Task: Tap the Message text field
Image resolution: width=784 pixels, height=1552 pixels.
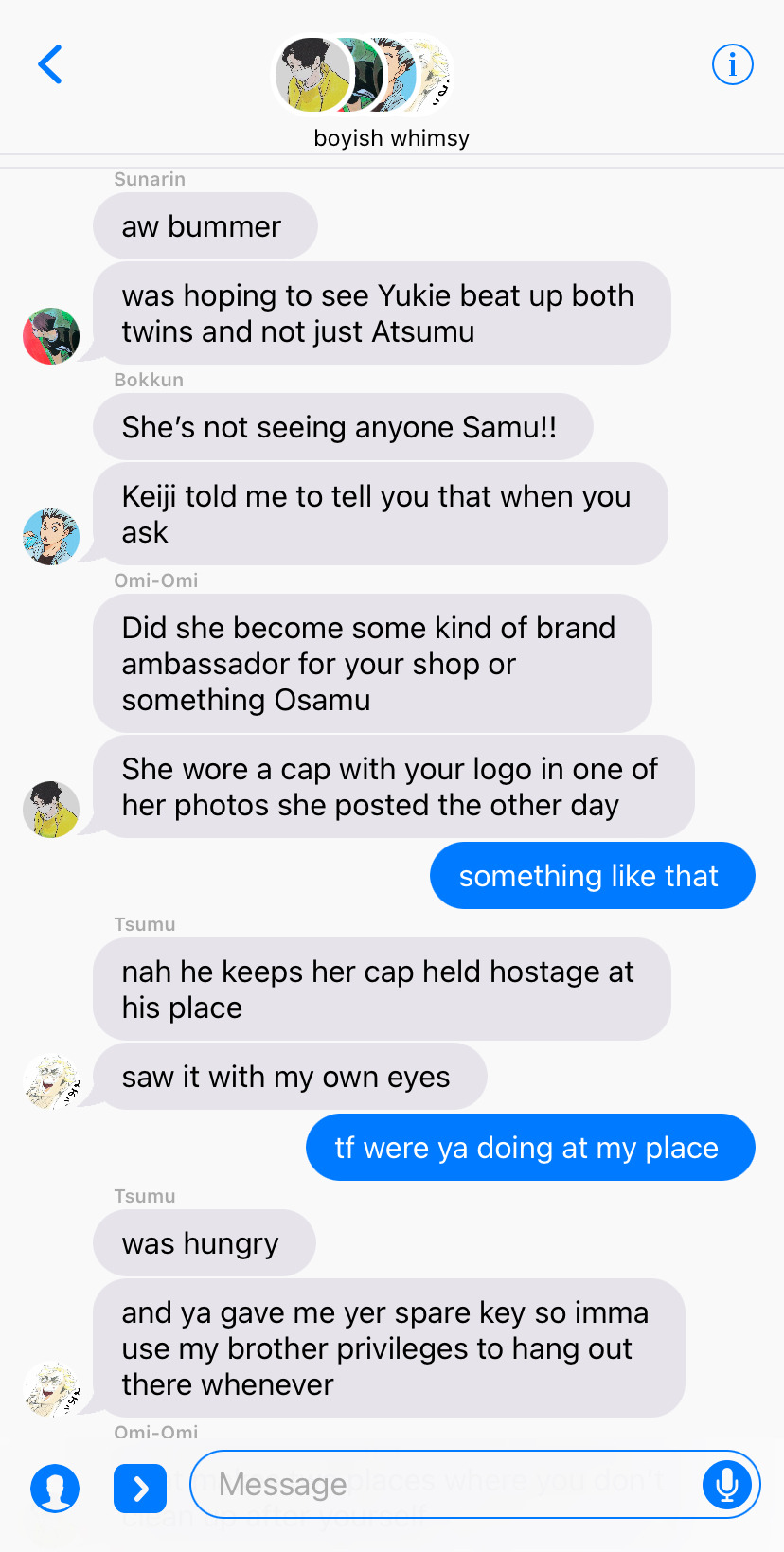Action: [445, 1484]
